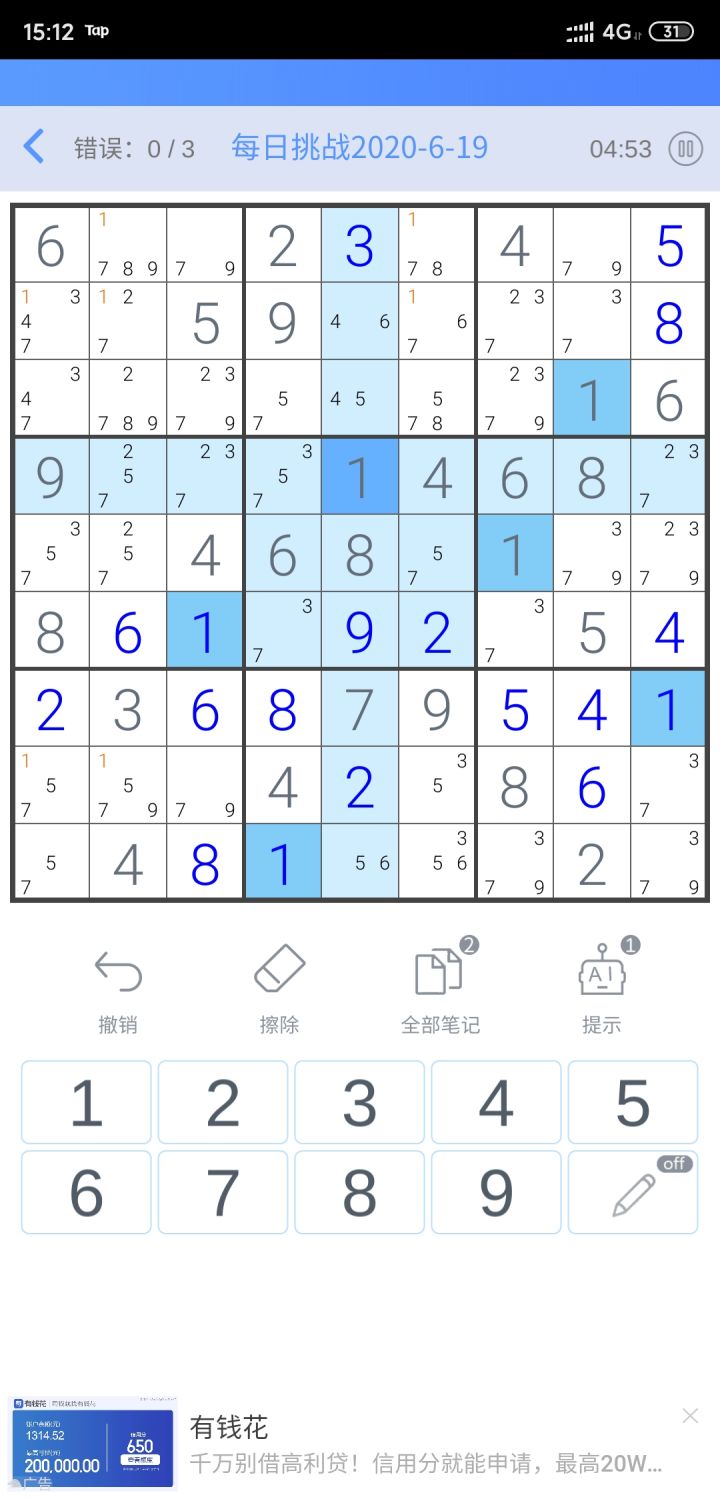The image size is (720, 1499).
Task: Enter number 4 from the keypad
Action: (496, 1103)
